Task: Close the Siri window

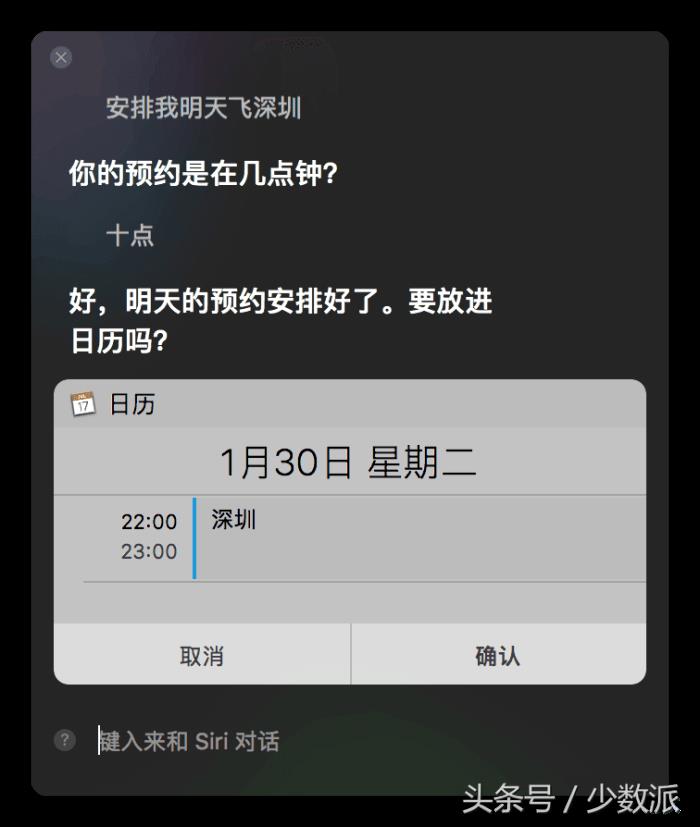Action: pos(61,58)
